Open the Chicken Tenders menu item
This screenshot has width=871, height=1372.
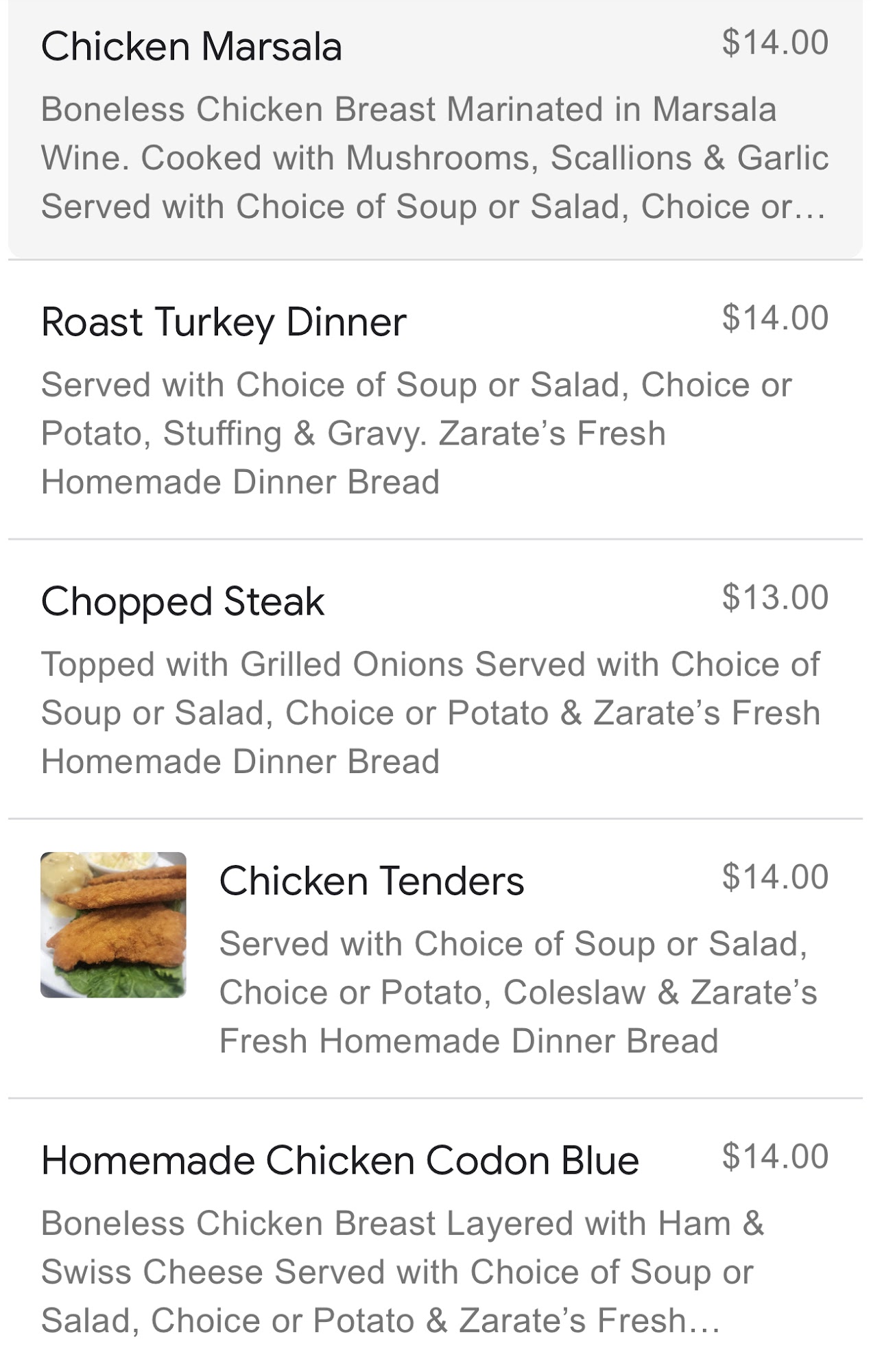(372, 881)
